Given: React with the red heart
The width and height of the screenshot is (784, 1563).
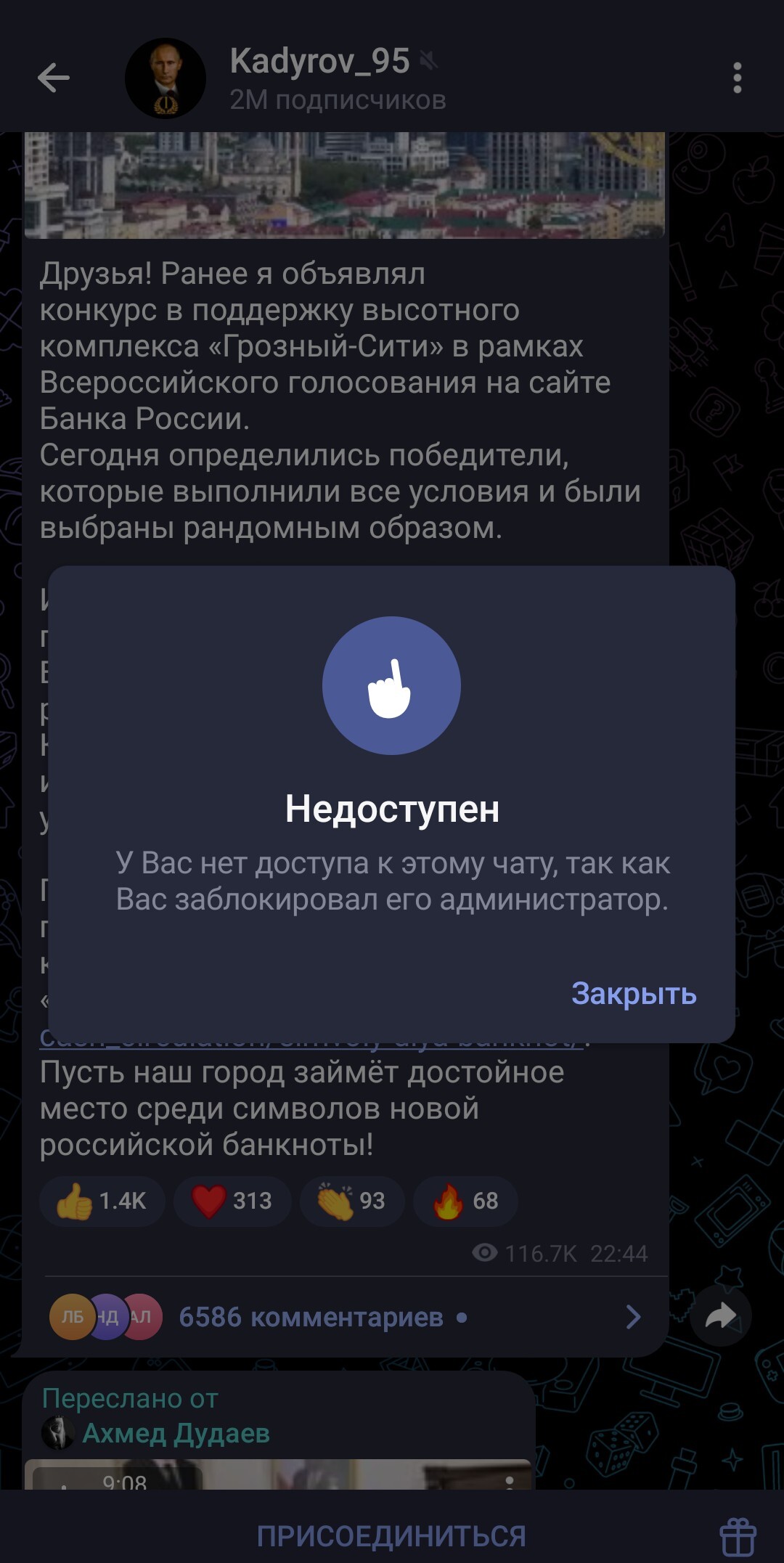Looking at the screenshot, I should (232, 1201).
